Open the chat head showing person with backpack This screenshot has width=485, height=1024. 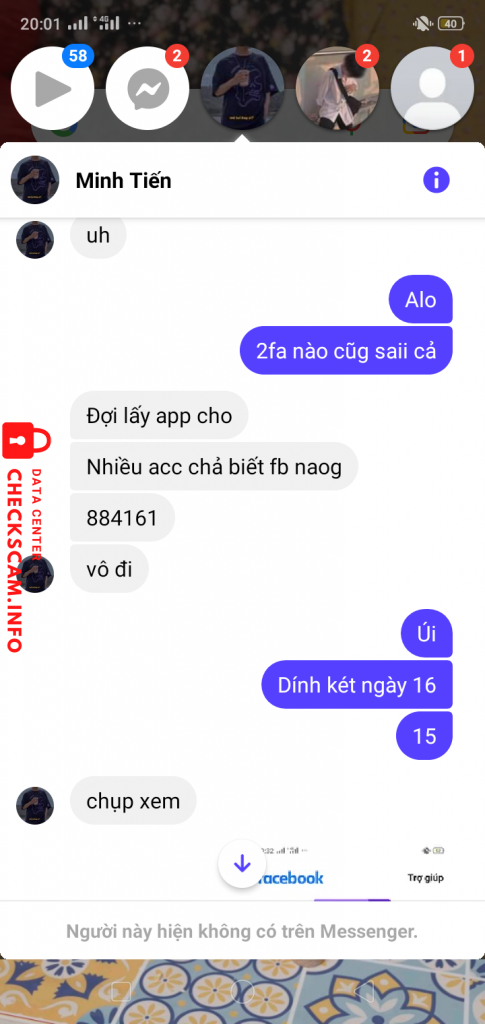coord(337,88)
